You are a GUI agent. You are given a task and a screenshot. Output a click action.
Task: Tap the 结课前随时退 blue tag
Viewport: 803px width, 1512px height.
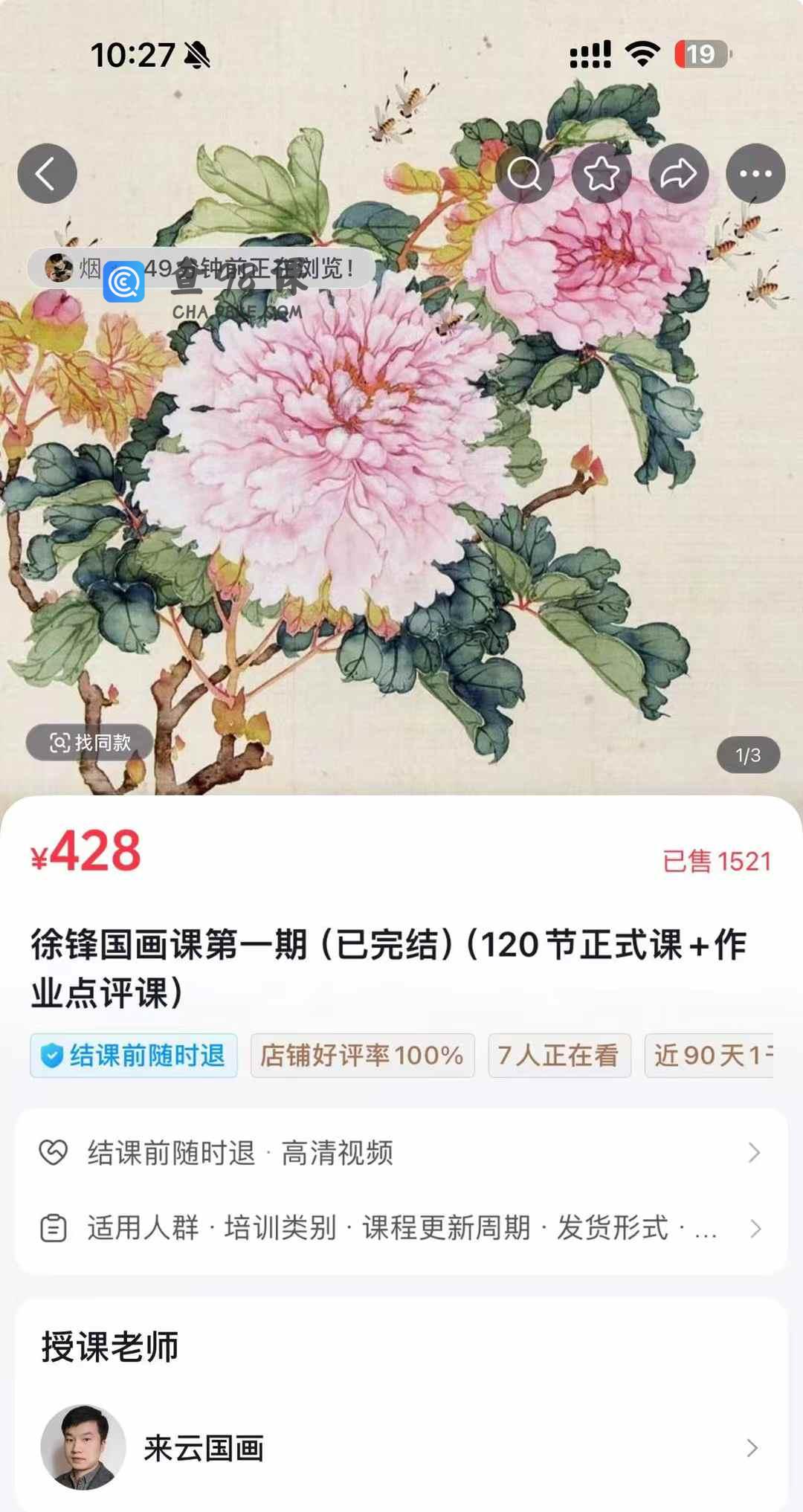pyautogui.click(x=134, y=1055)
